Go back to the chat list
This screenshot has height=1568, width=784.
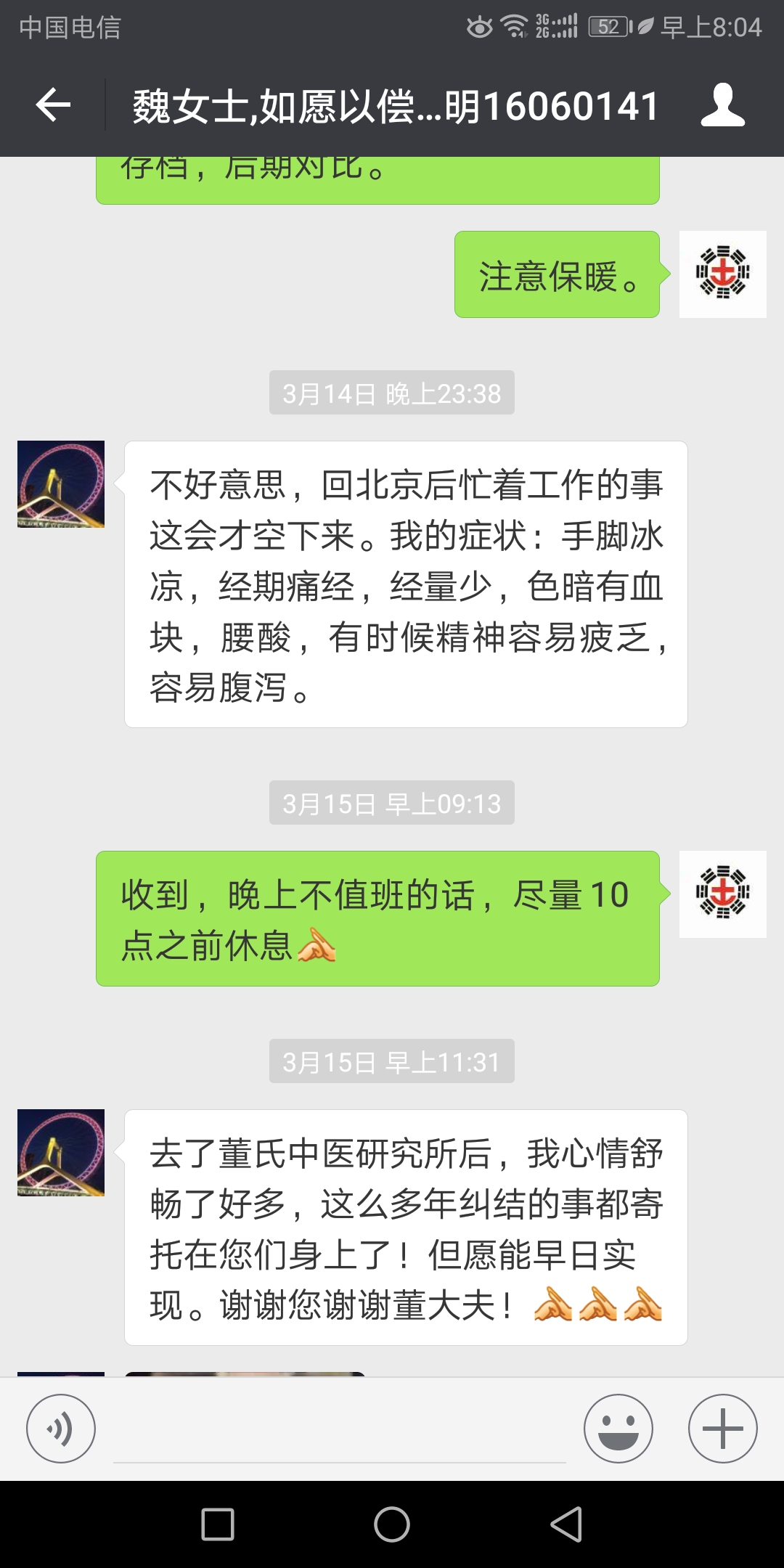pyautogui.click(x=53, y=106)
